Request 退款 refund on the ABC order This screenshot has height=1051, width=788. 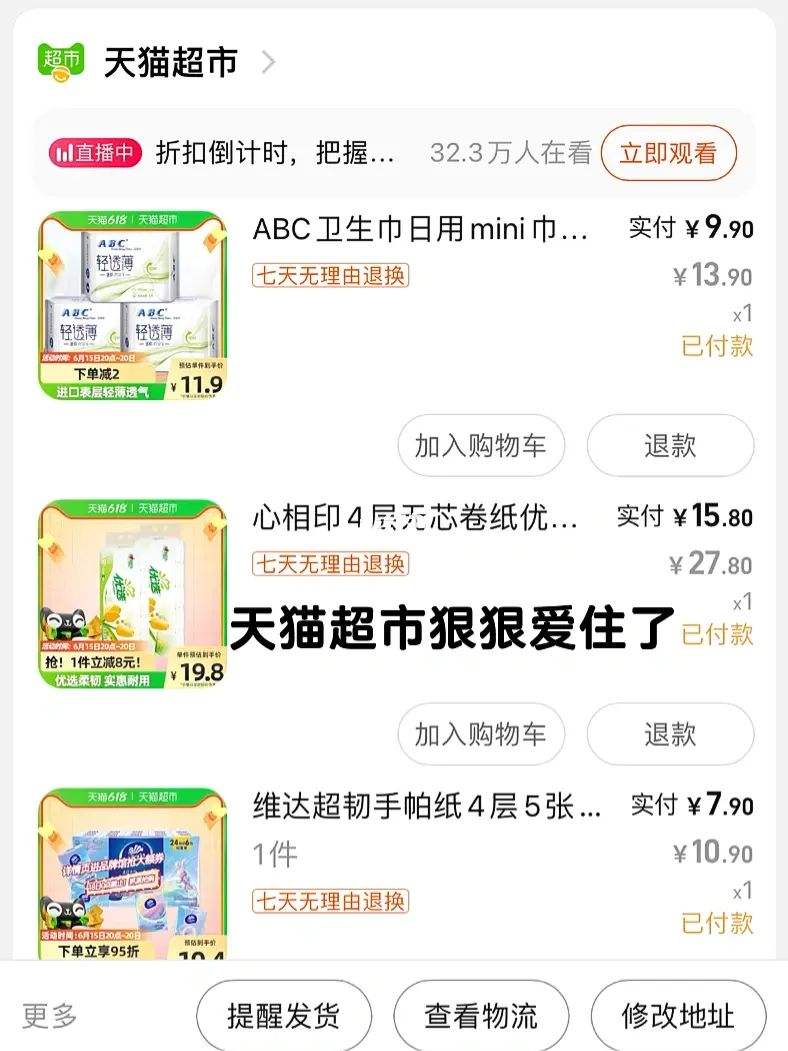pos(671,446)
